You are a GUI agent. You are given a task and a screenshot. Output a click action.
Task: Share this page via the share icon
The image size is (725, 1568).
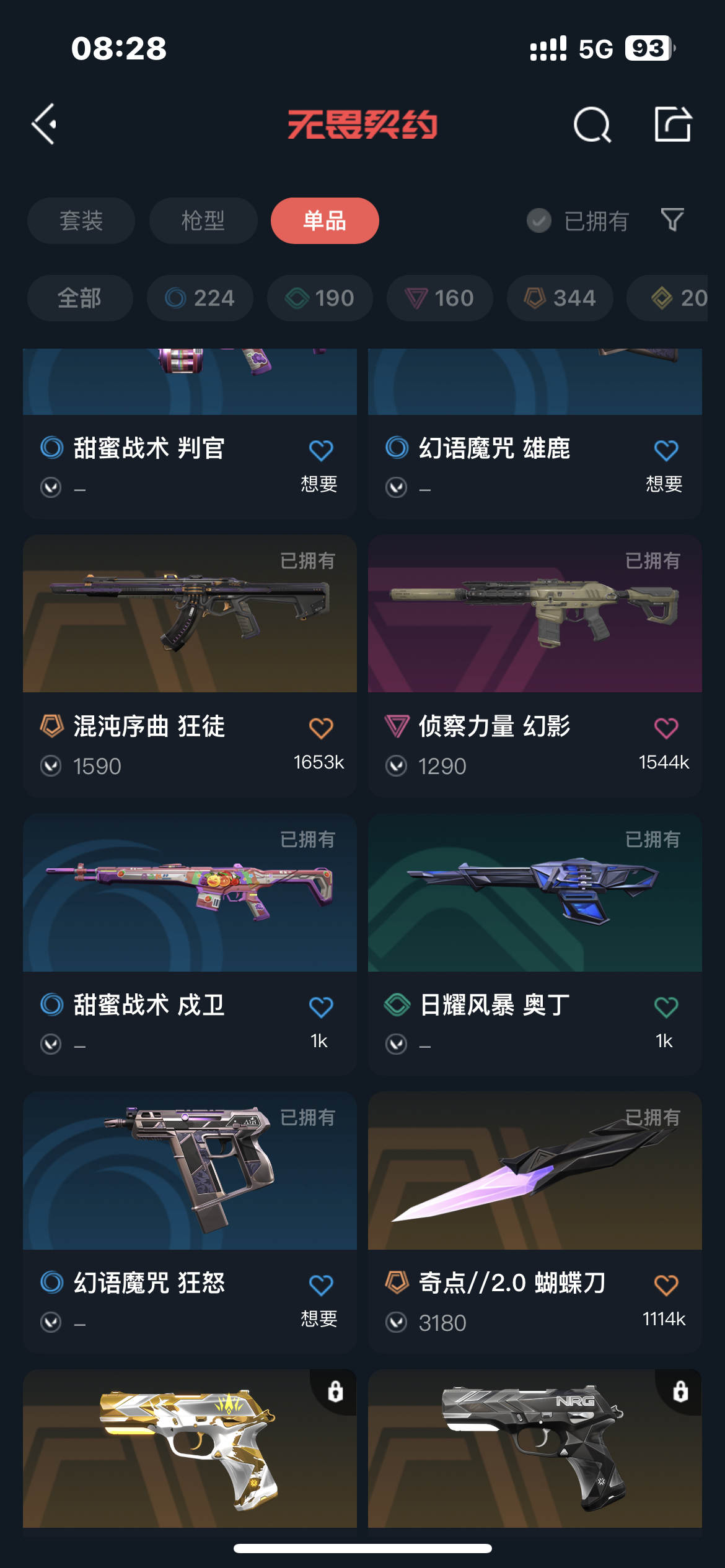click(672, 124)
